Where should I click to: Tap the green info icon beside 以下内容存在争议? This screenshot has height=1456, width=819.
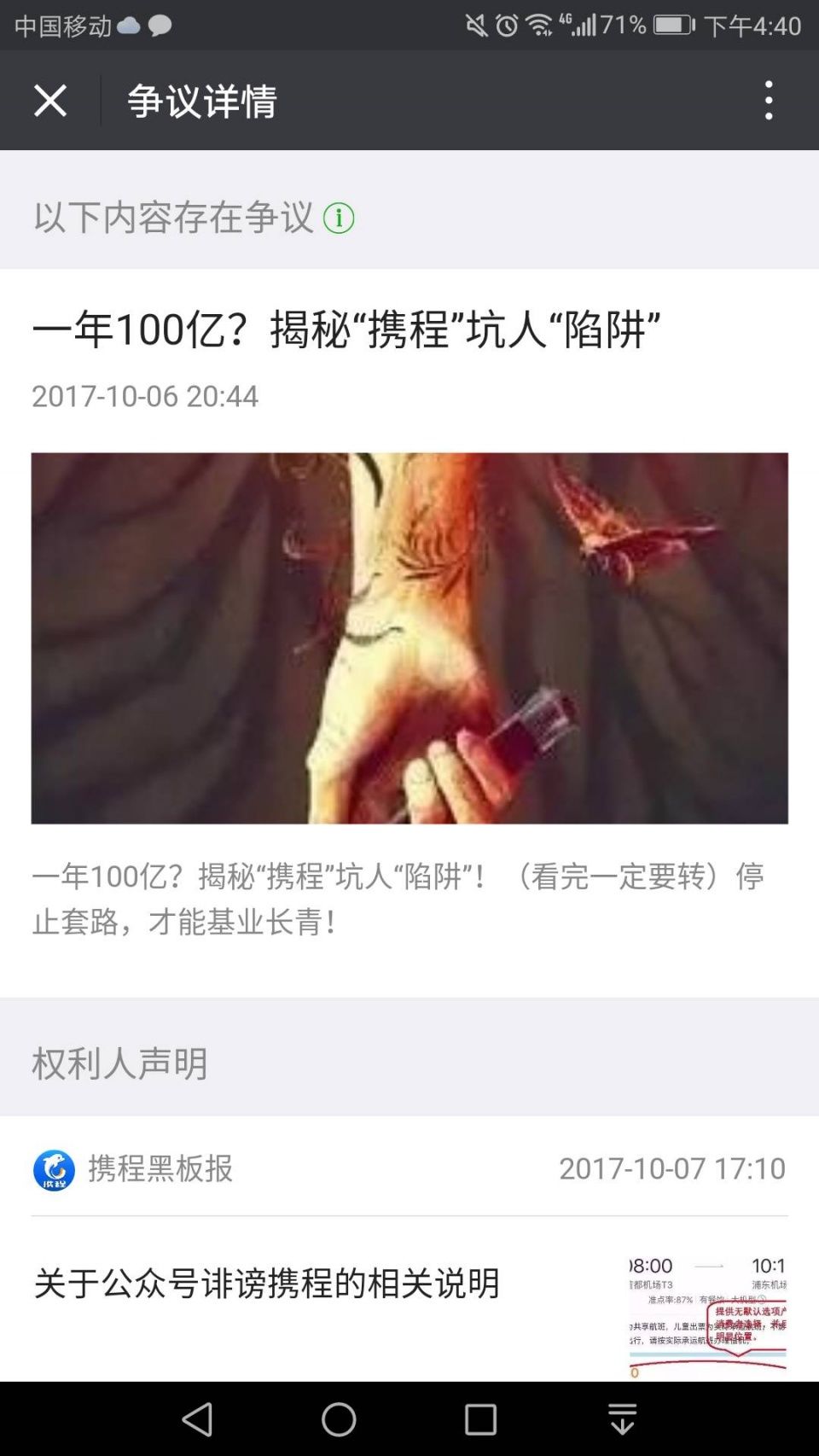[339, 218]
